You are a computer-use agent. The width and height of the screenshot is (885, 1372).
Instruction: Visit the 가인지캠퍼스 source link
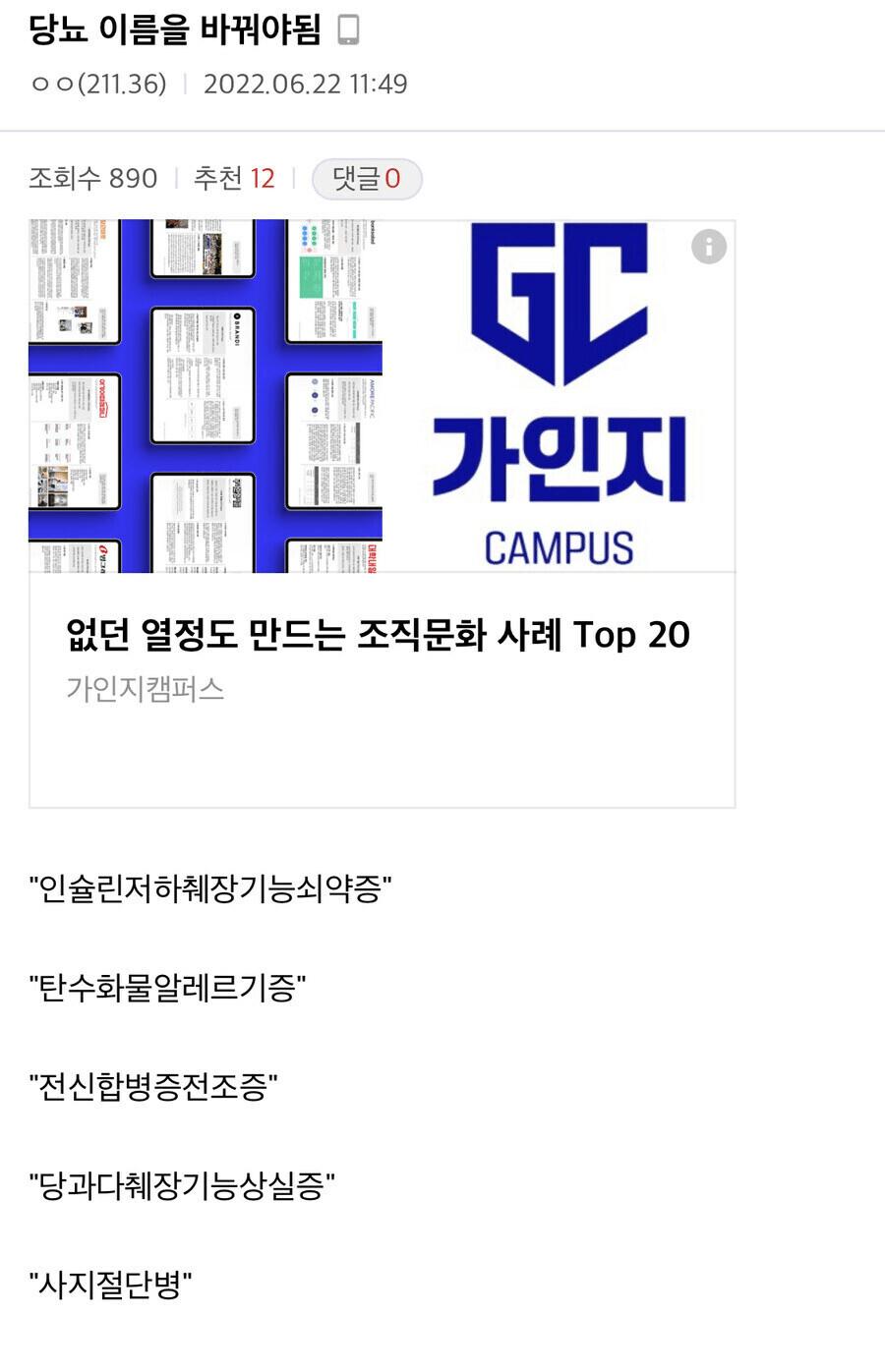click(x=144, y=690)
